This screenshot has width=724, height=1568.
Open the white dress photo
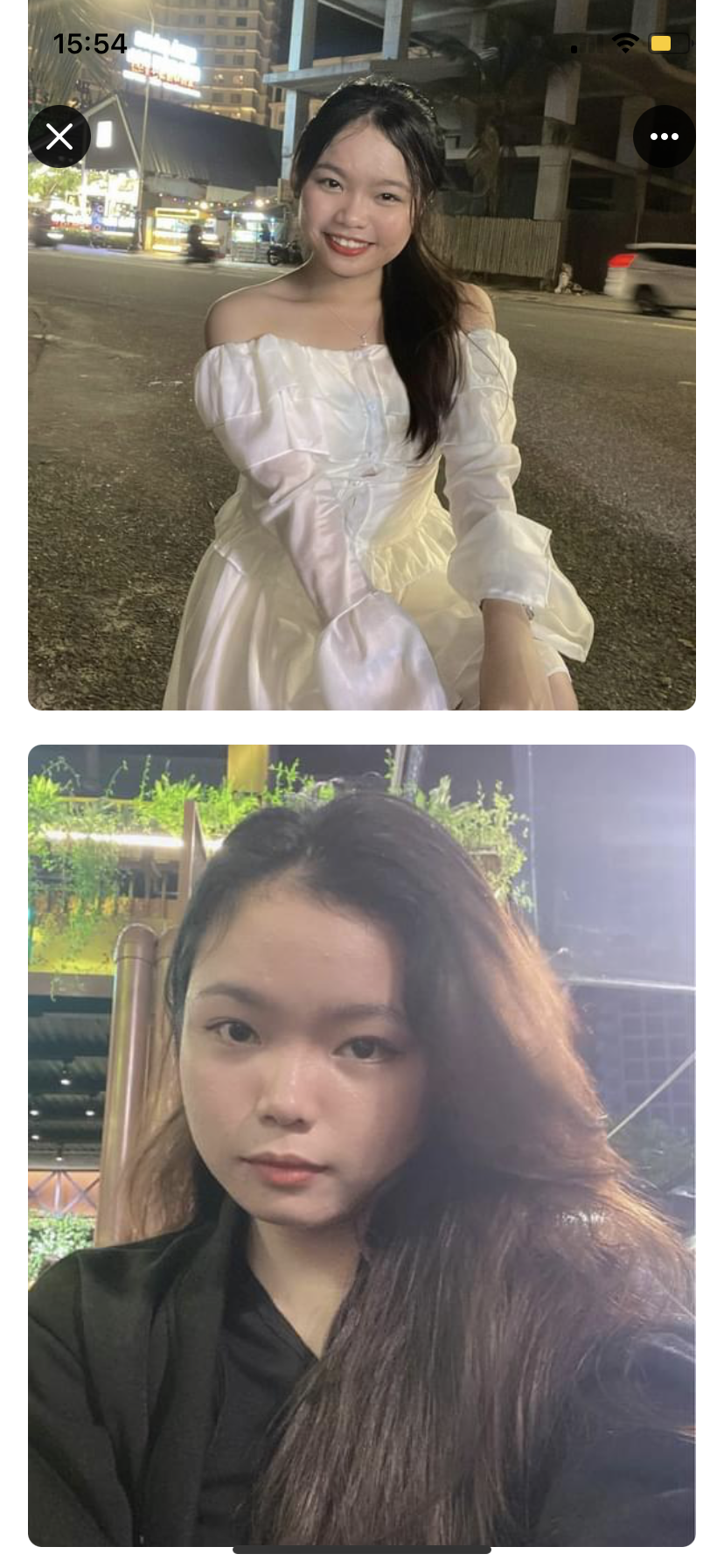pyautogui.click(x=362, y=420)
